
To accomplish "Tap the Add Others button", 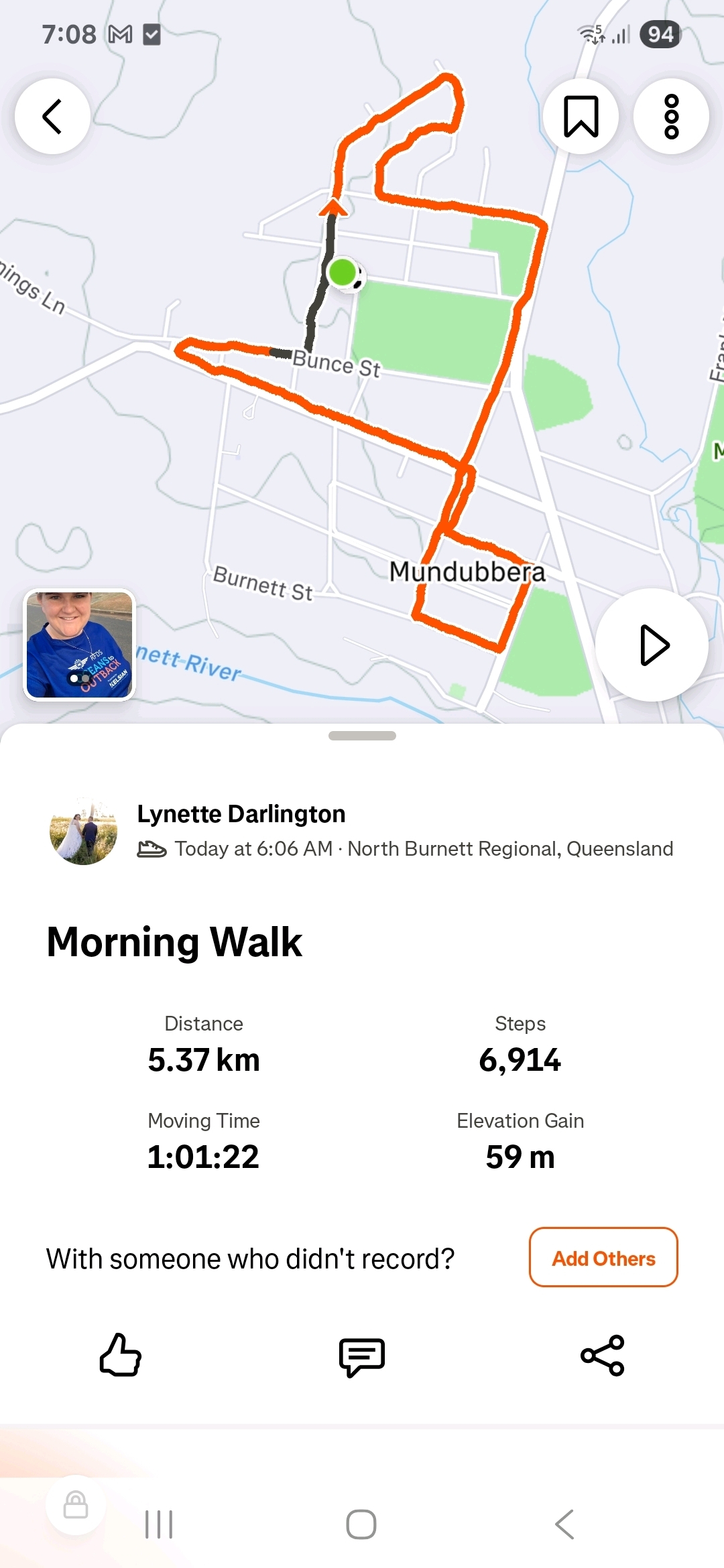I will [603, 1258].
